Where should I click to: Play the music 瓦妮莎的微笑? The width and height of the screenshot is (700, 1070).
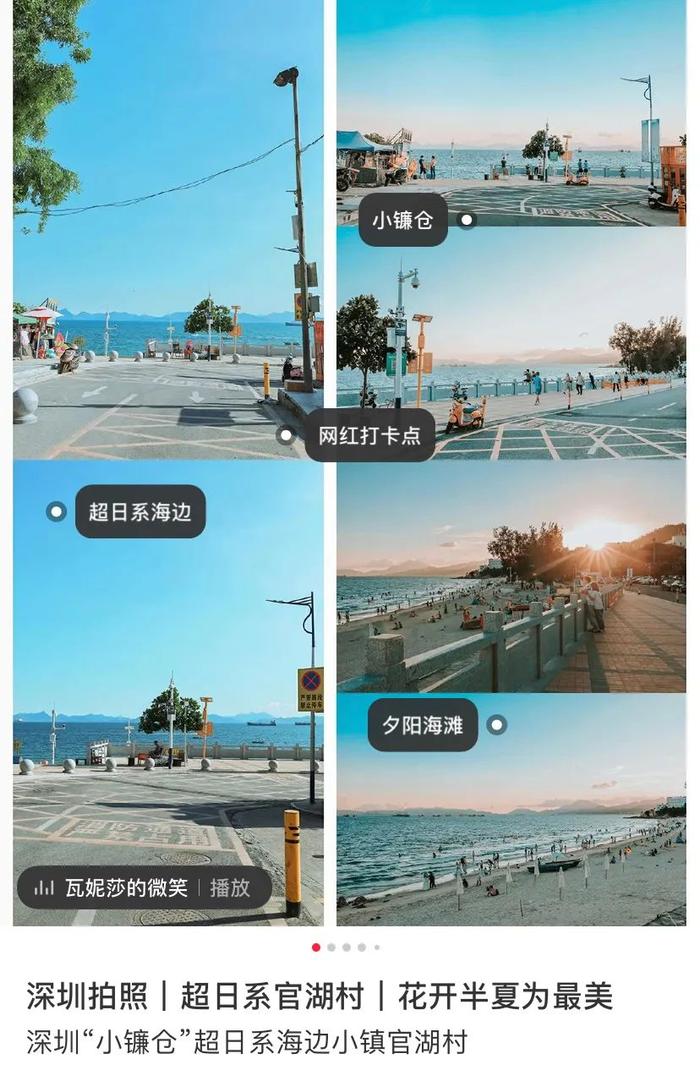point(229,887)
